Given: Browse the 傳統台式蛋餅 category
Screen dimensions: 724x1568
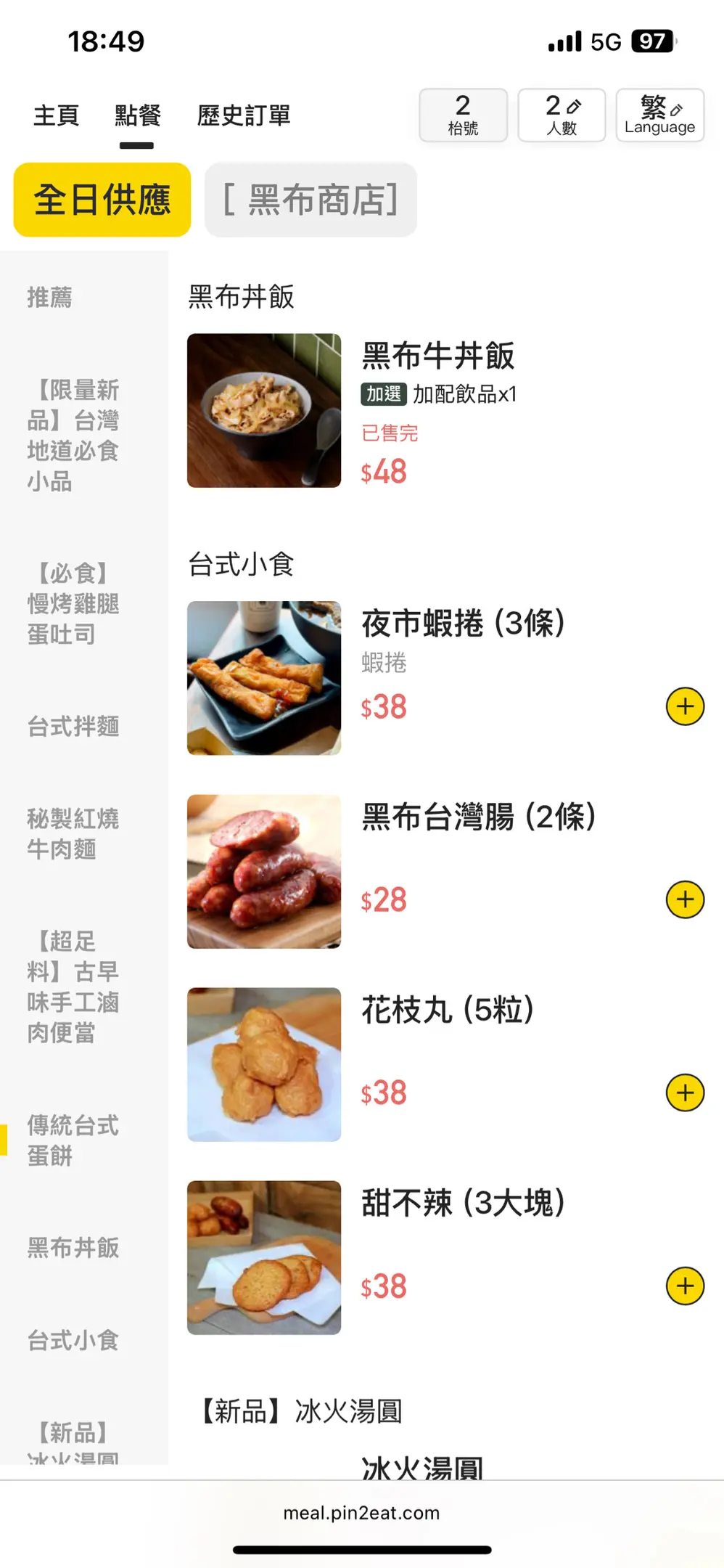Looking at the screenshot, I should (x=73, y=1140).
